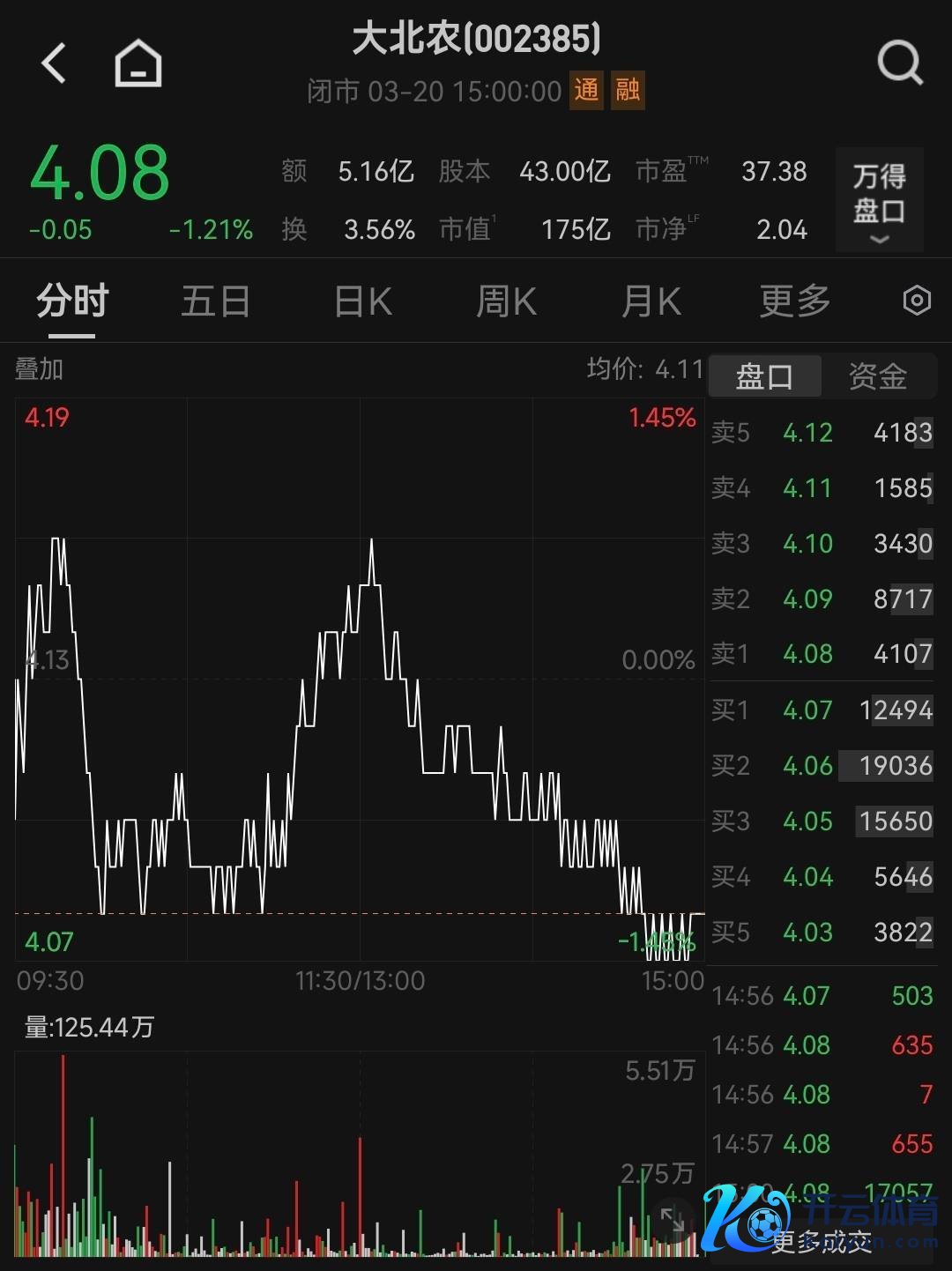Select the 盘口 tab
Screen dimensions: 952x1271
click(764, 377)
